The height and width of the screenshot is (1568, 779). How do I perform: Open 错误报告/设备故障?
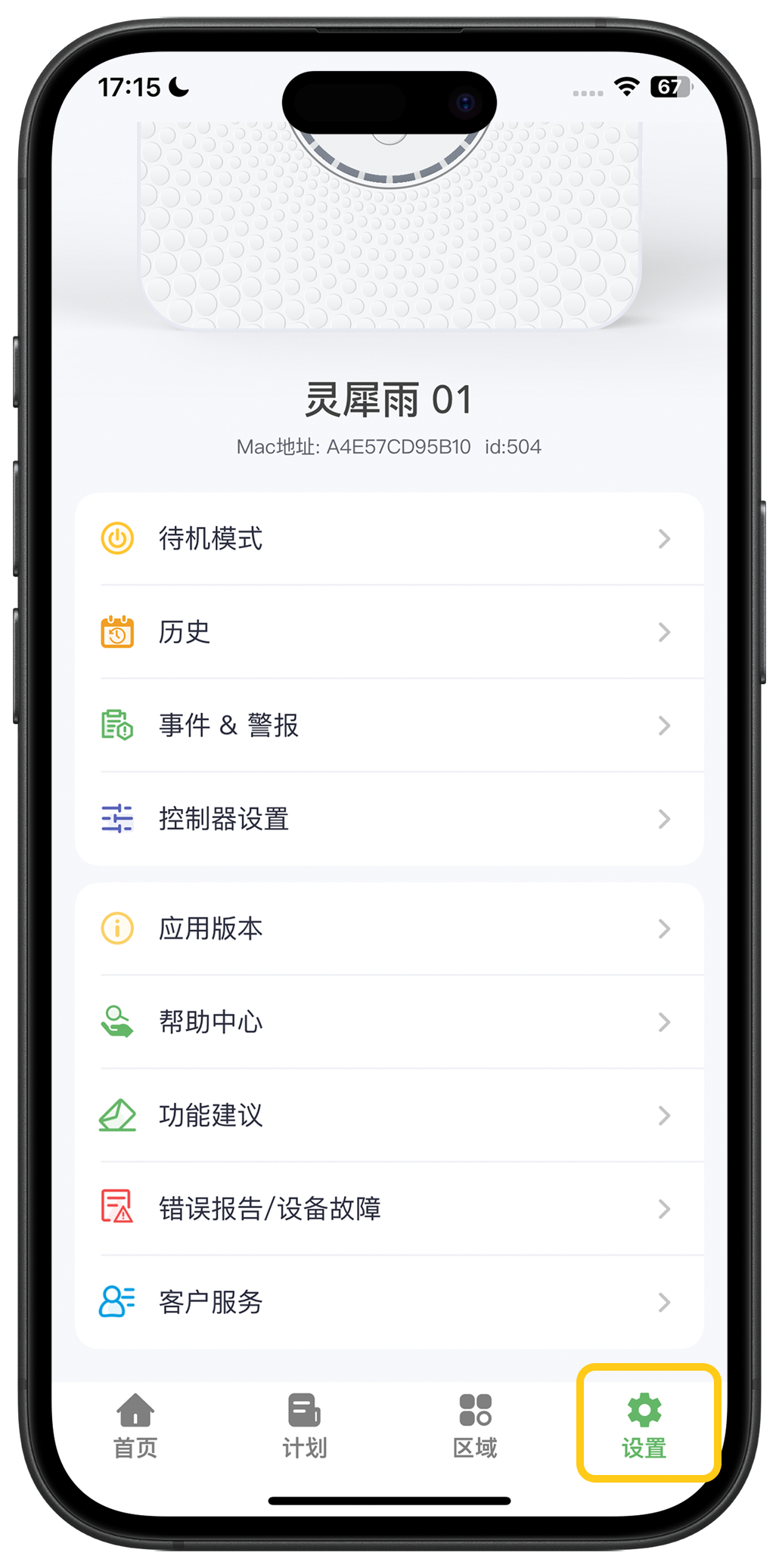point(389,1209)
